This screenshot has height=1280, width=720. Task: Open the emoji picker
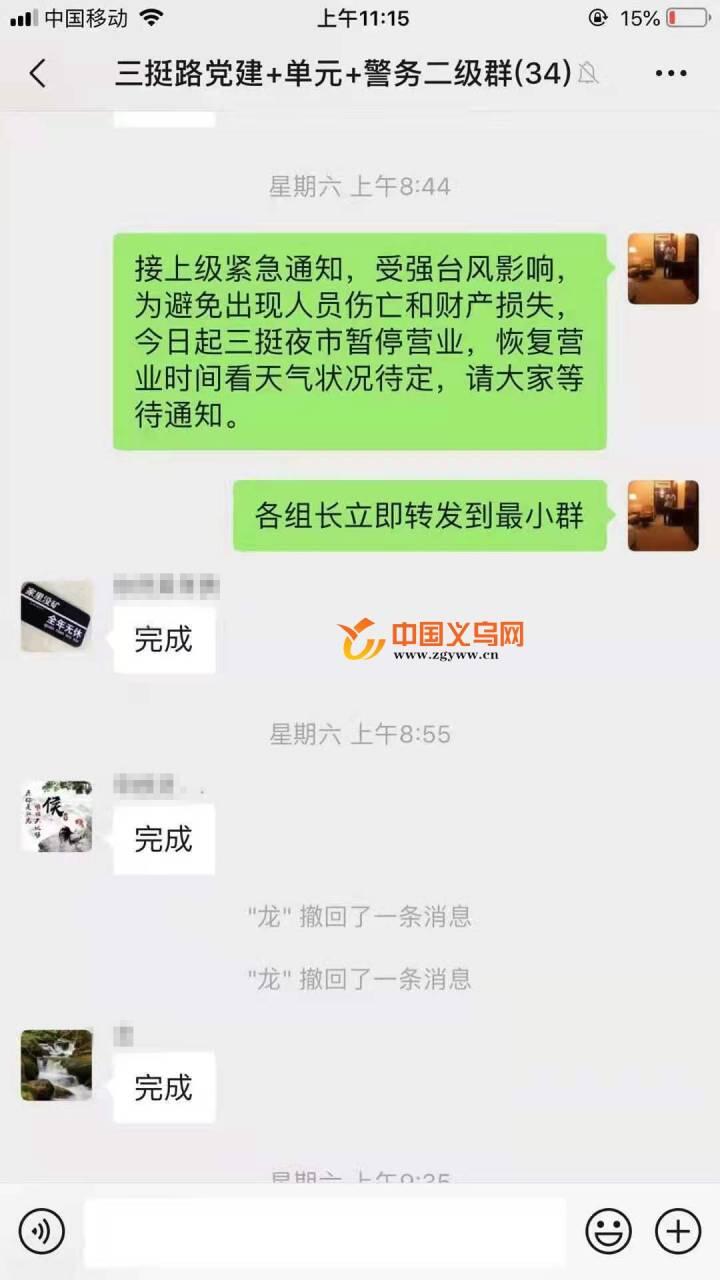point(608,1229)
